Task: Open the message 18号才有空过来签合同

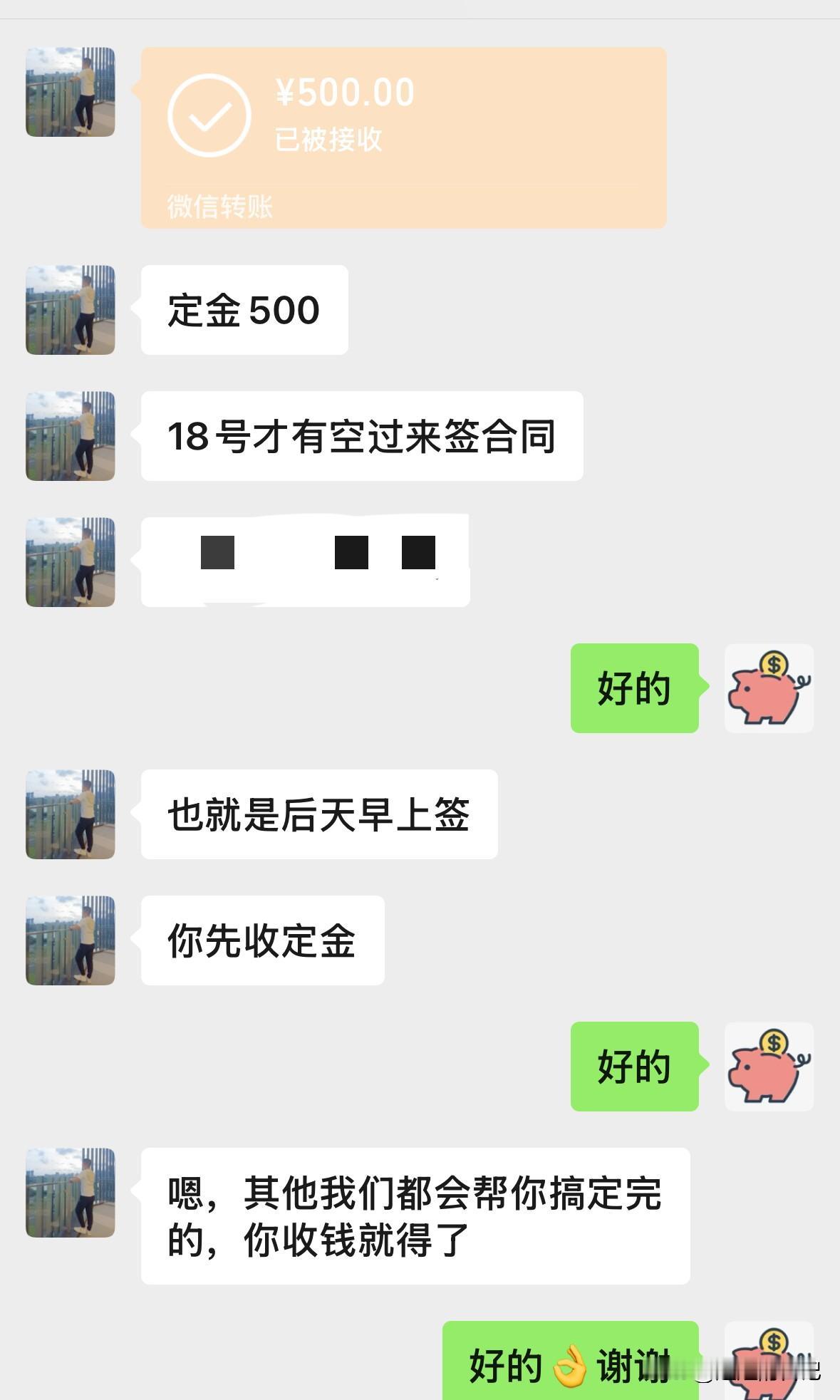Action: [362, 436]
